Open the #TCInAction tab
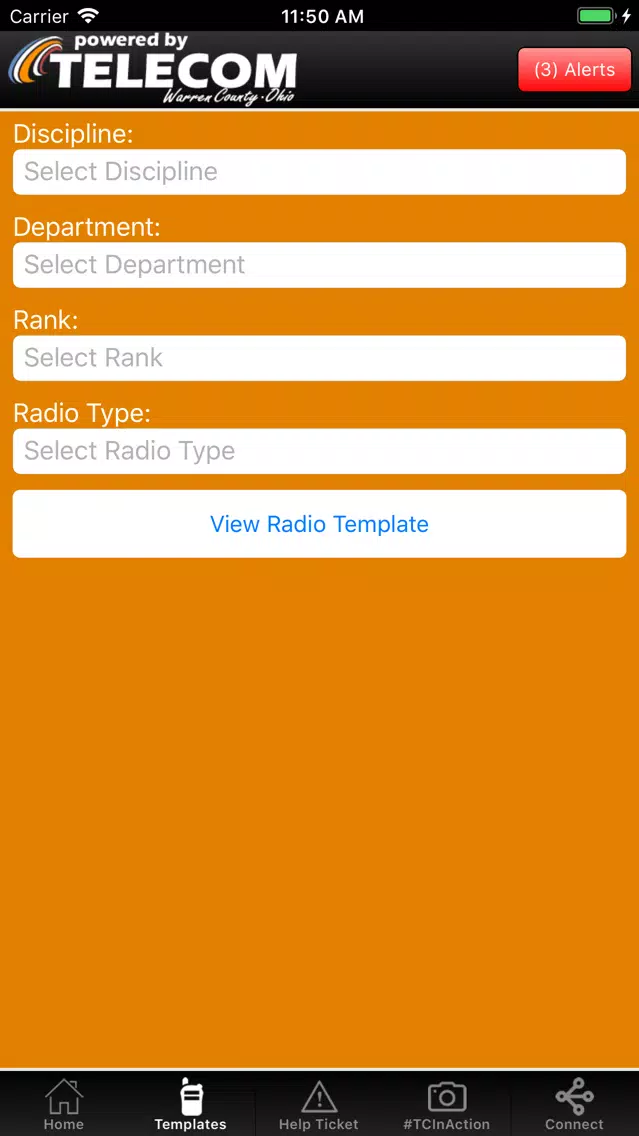This screenshot has height=1136, width=639. (446, 1104)
